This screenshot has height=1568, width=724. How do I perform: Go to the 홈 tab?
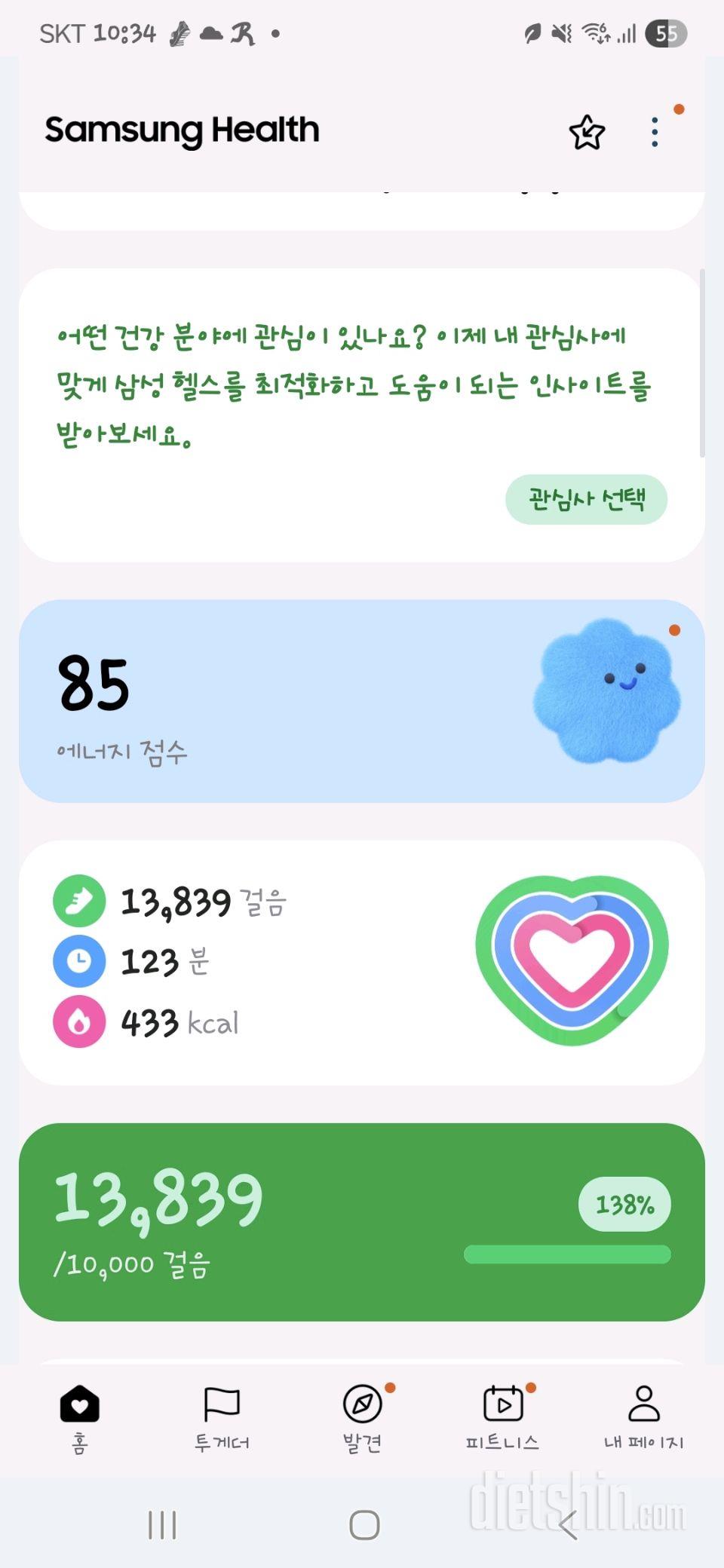(80, 1417)
